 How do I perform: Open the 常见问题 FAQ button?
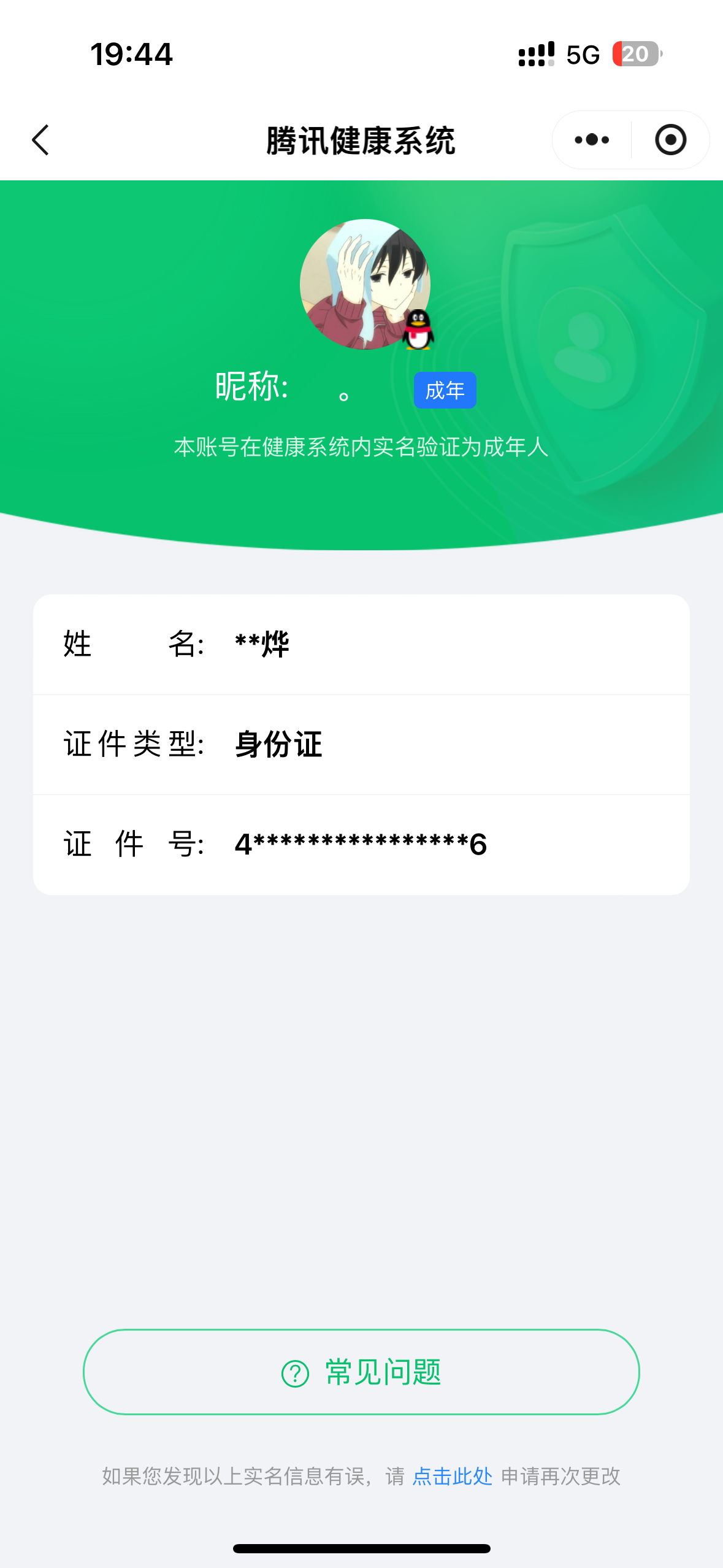361,1372
